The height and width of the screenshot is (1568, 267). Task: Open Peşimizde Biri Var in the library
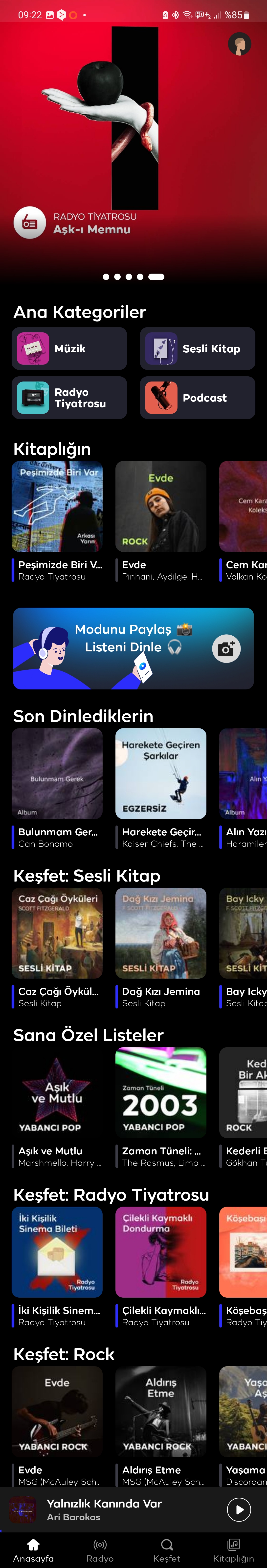57,506
